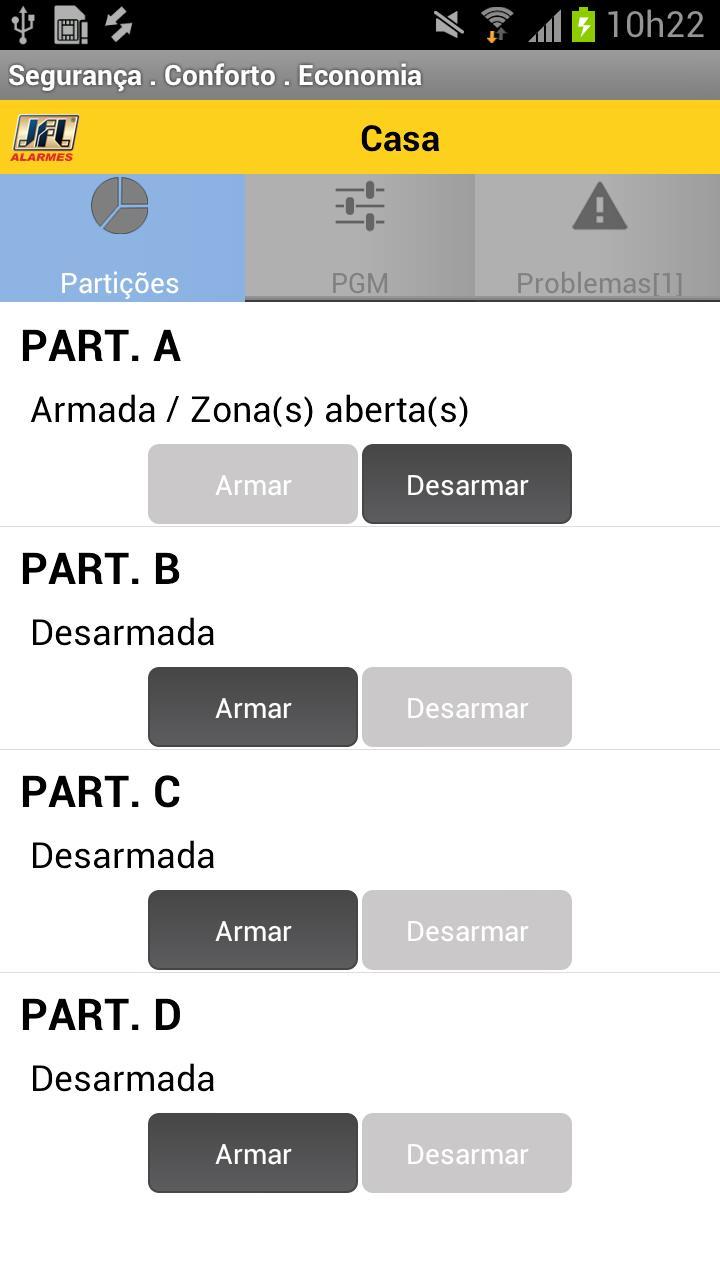The width and height of the screenshot is (720, 1280).
Task: Select the mobile signal strength icon
Action: pyautogui.click(x=545, y=26)
